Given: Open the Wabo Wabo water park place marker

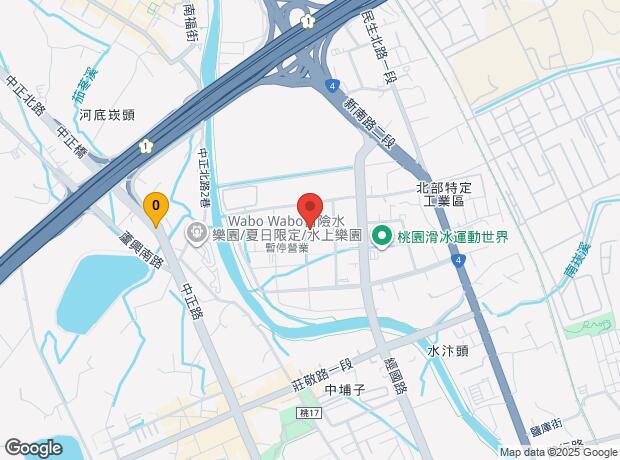Looking at the screenshot, I should [x=197, y=234].
